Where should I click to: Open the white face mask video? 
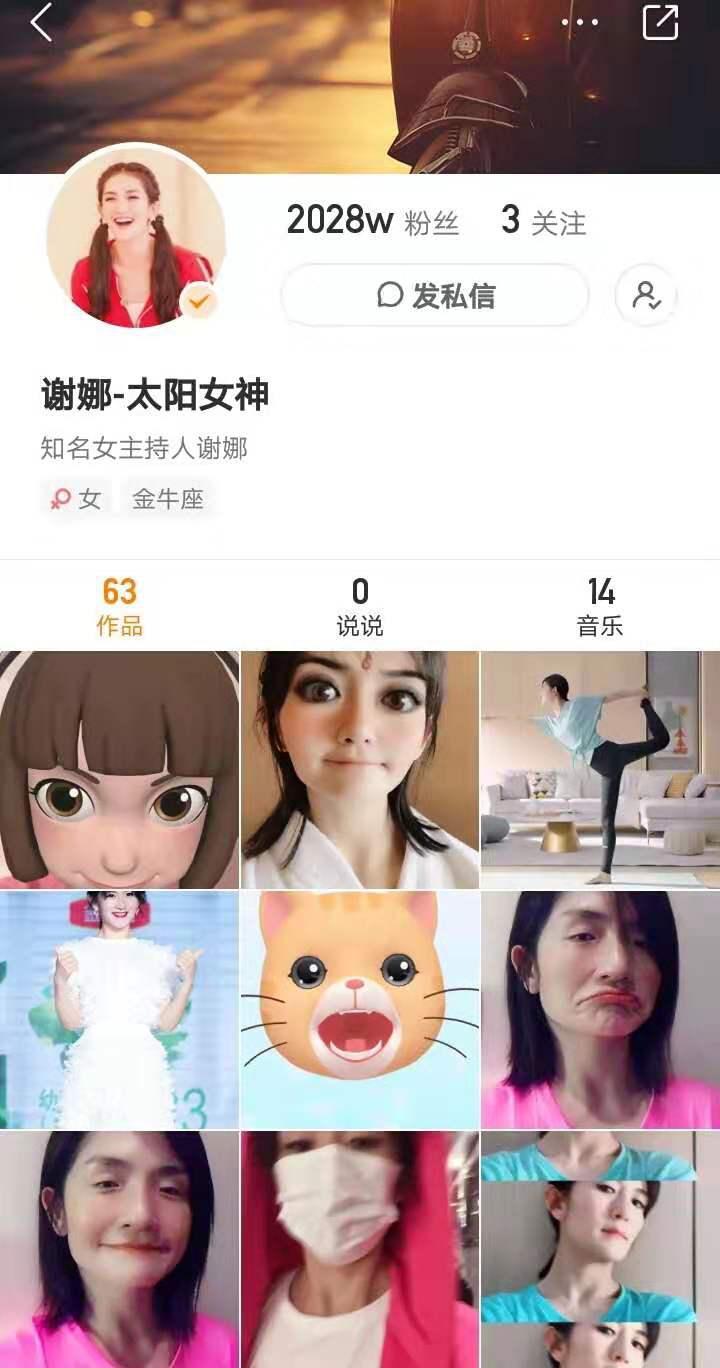(x=360, y=1250)
